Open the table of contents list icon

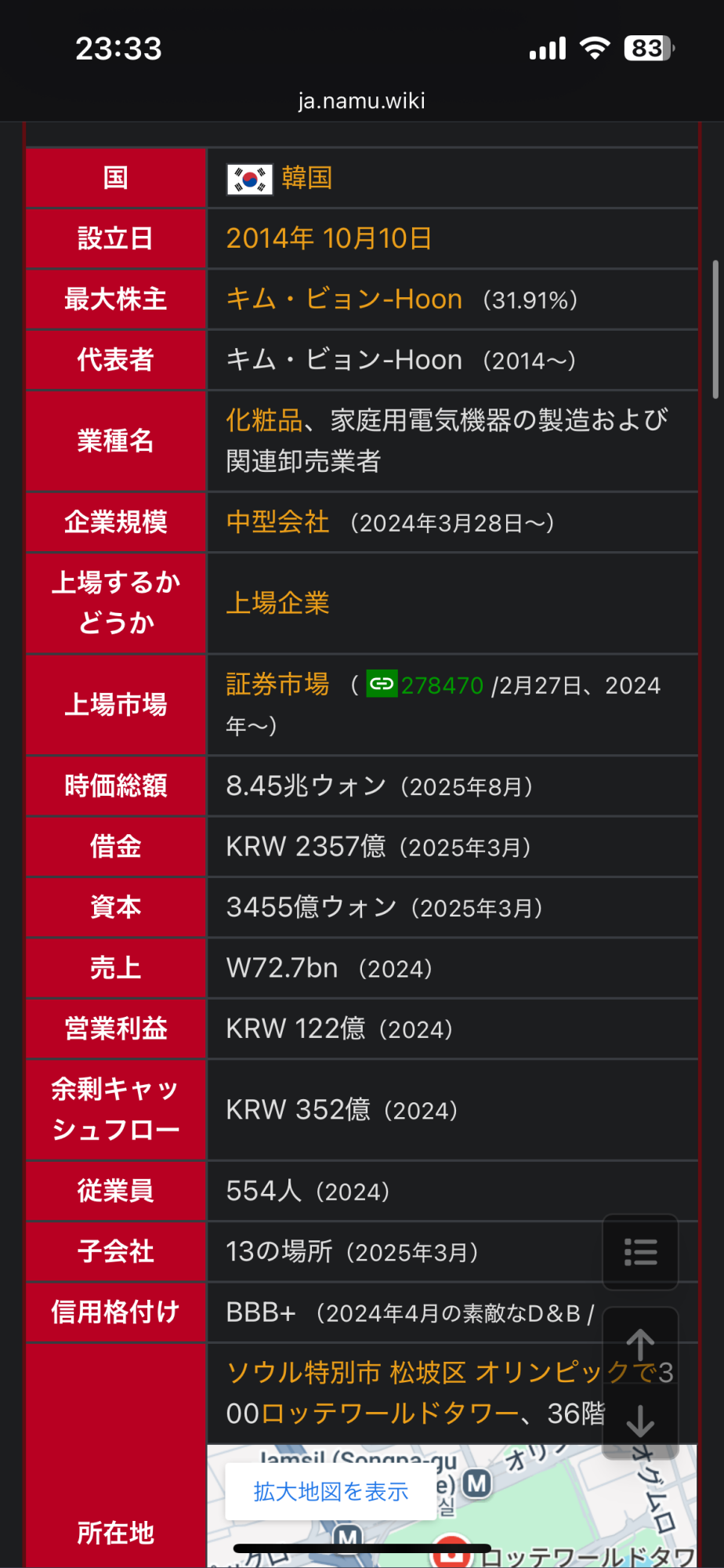[640, 1252]
